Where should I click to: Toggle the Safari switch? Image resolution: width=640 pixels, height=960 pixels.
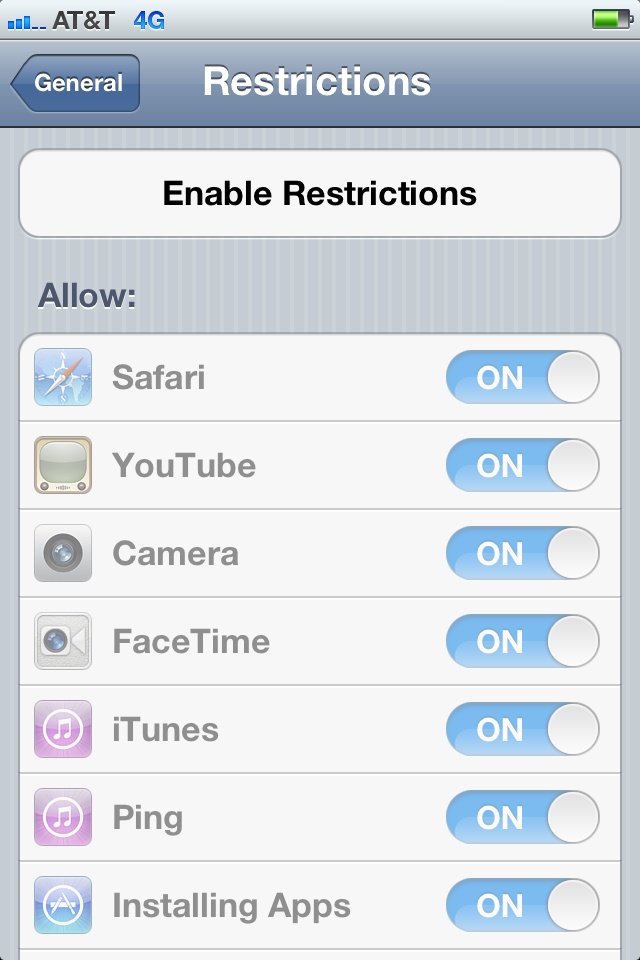click(522, 377)
